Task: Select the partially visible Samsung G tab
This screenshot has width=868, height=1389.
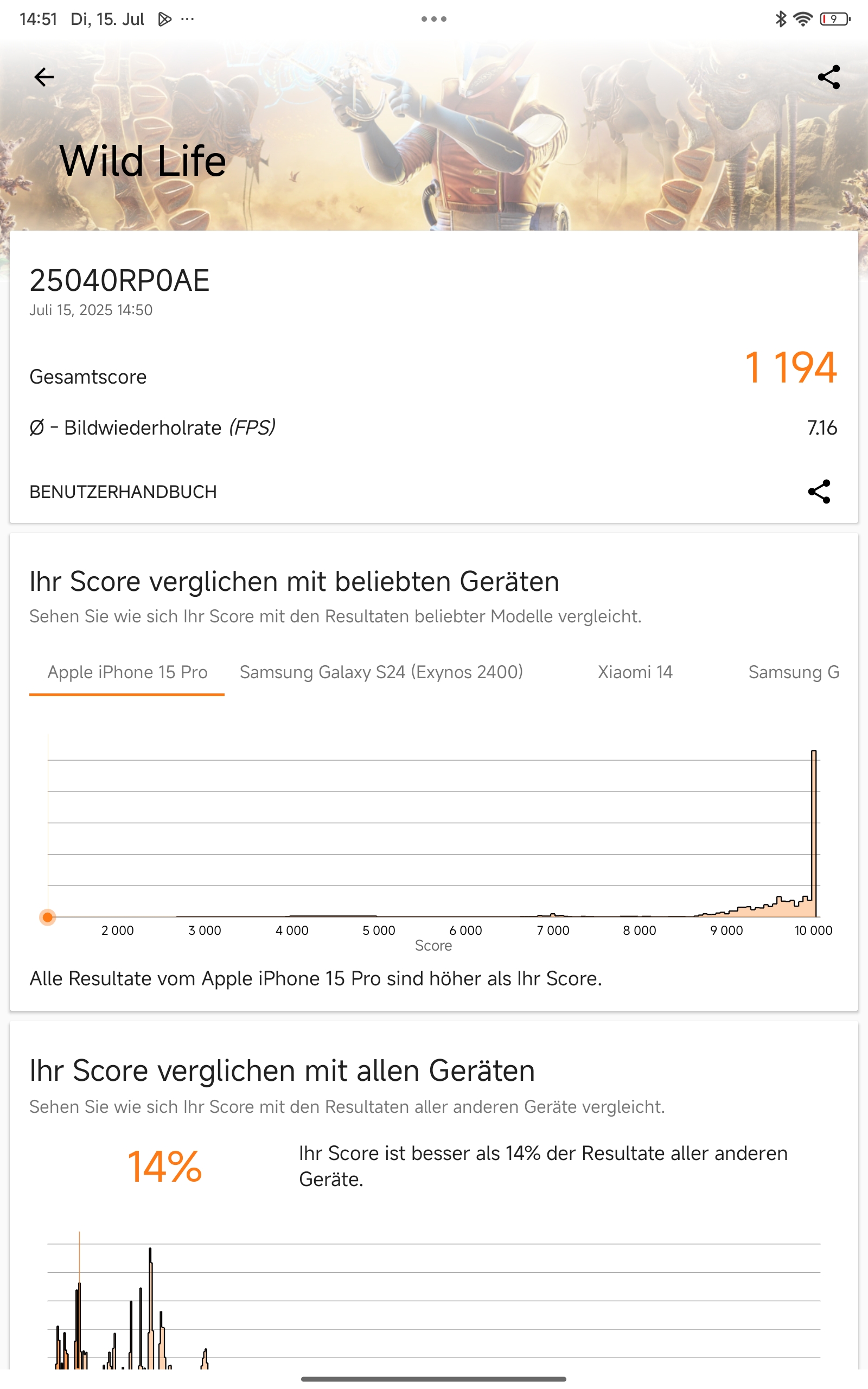Action: click(x=793, y=672)
